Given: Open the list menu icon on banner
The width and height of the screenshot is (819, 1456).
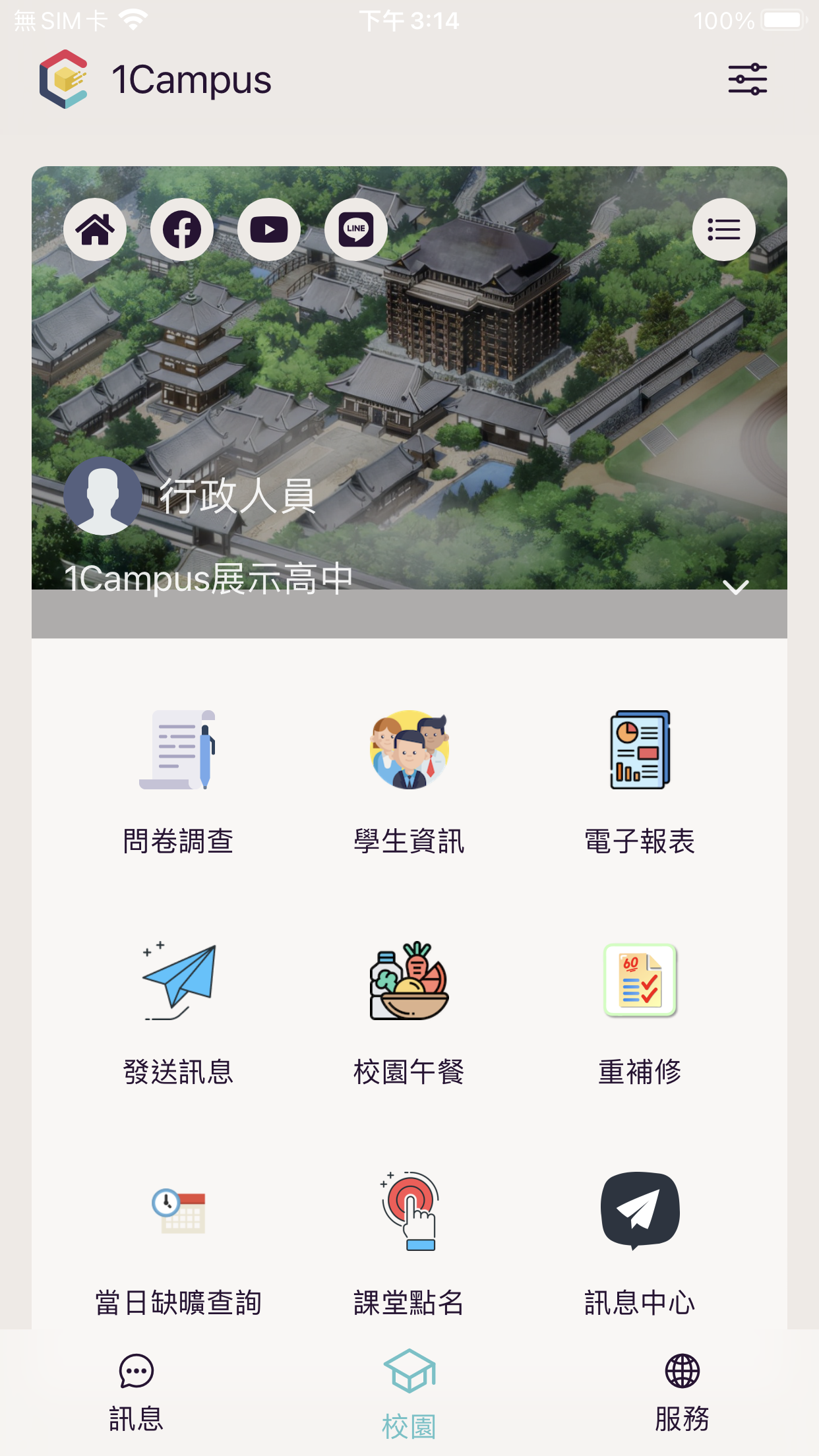Looking at the screenshot, I should click(724, 229).
